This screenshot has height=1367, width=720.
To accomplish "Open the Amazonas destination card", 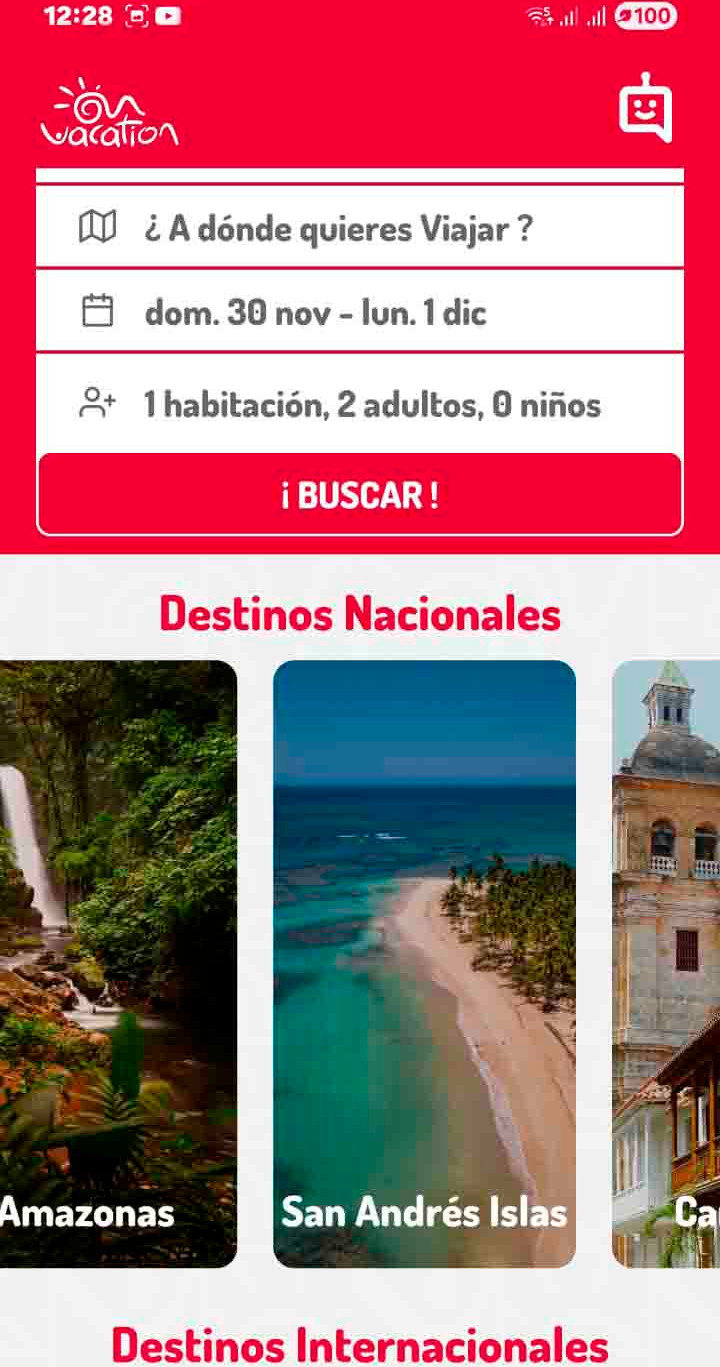I will [118, 962].
